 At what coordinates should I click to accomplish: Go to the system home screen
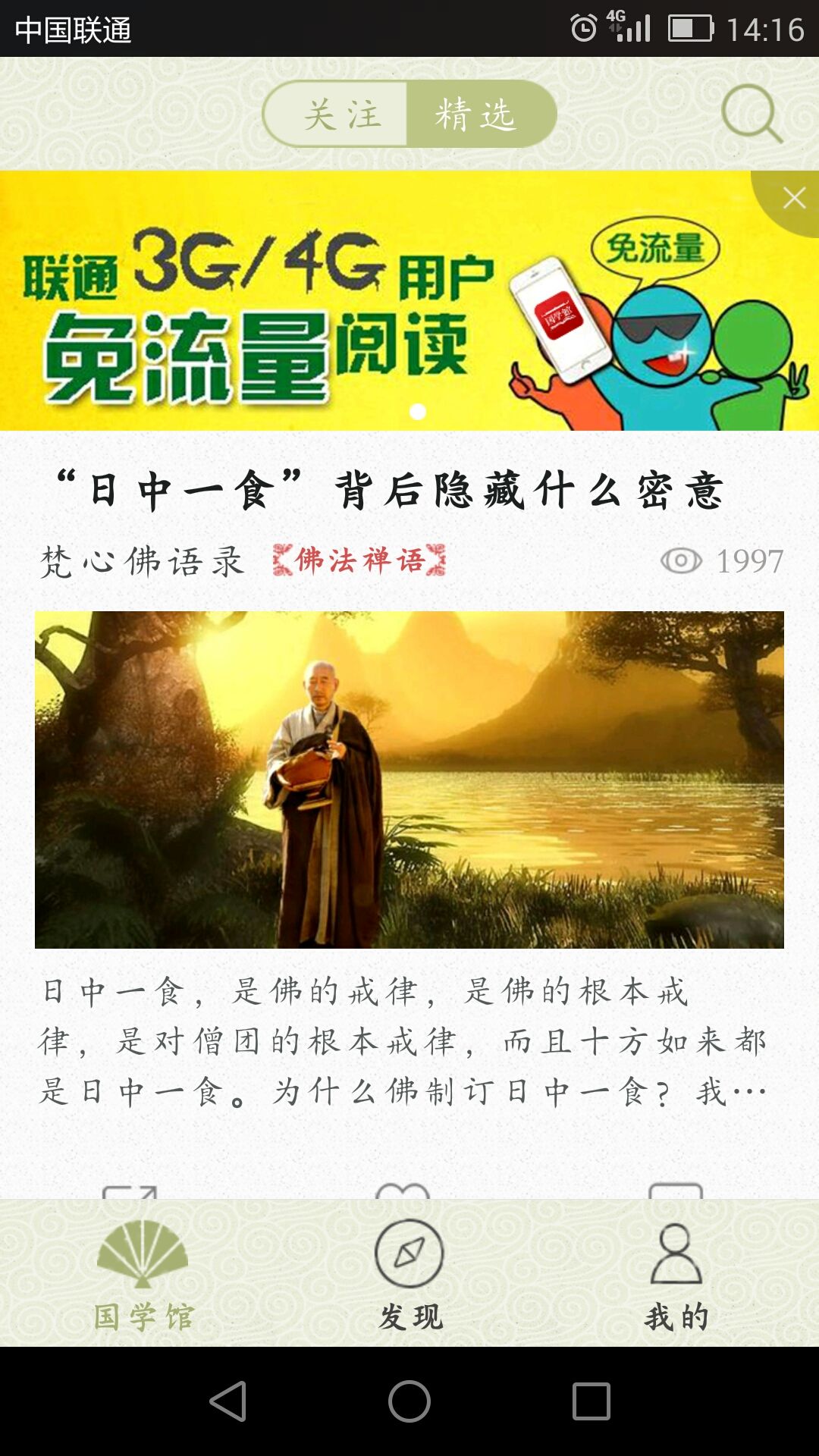tap(409, 1401)
